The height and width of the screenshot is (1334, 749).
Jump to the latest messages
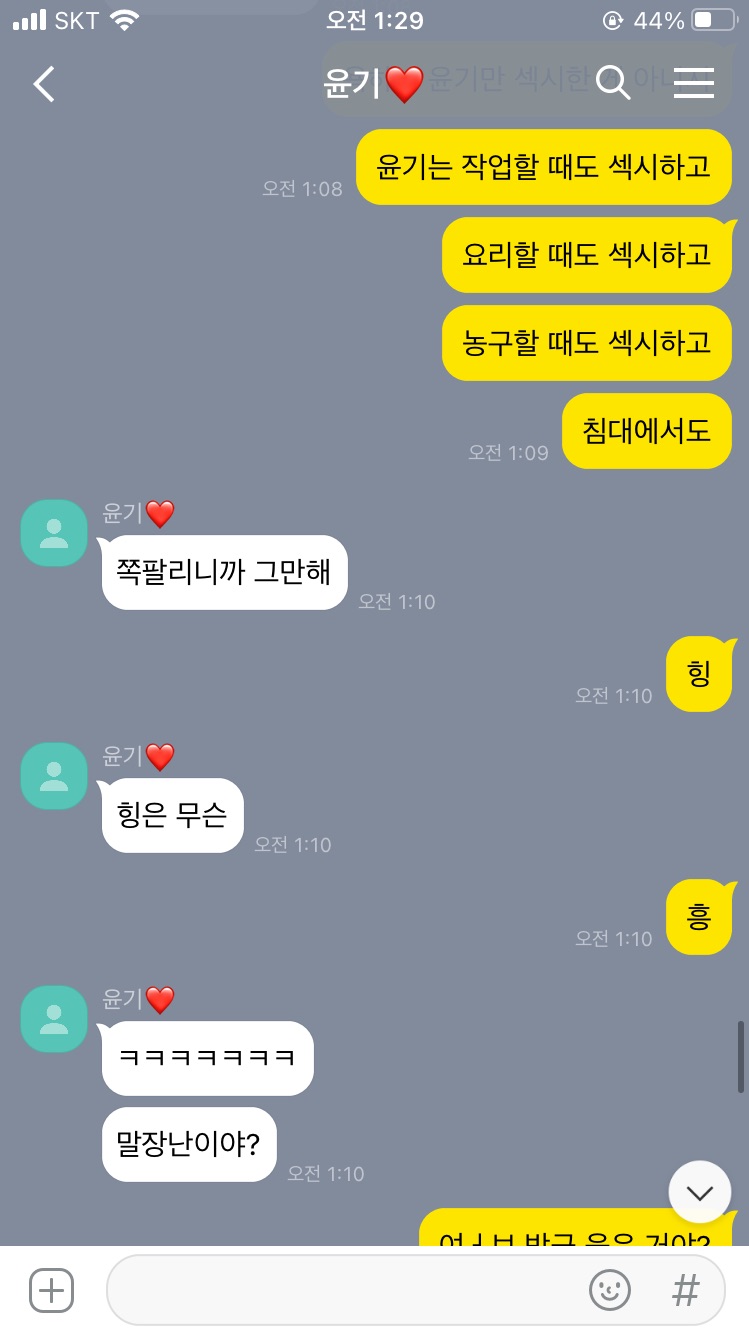[699, 1192]
